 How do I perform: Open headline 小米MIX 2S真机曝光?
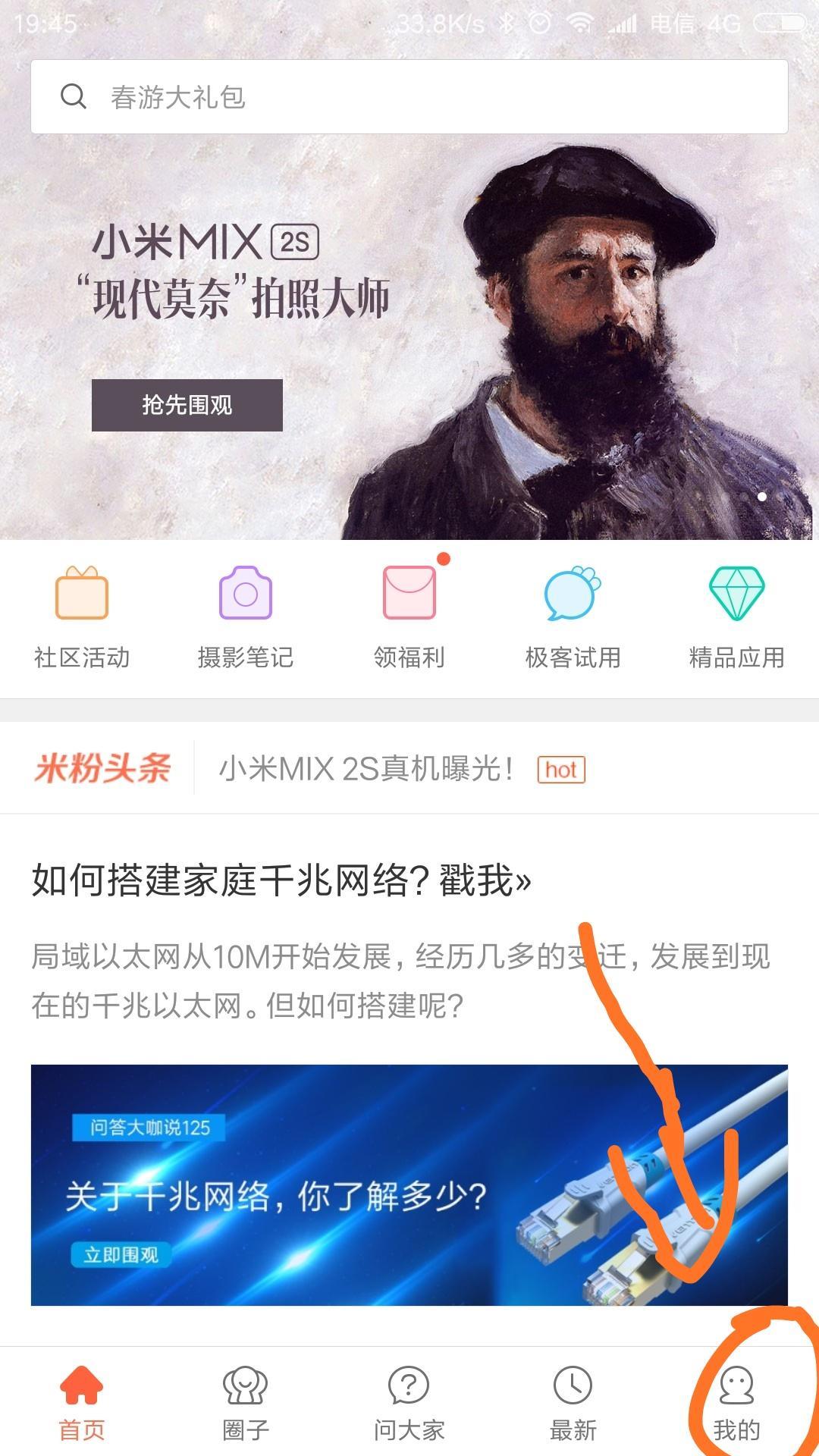point(366,769)
